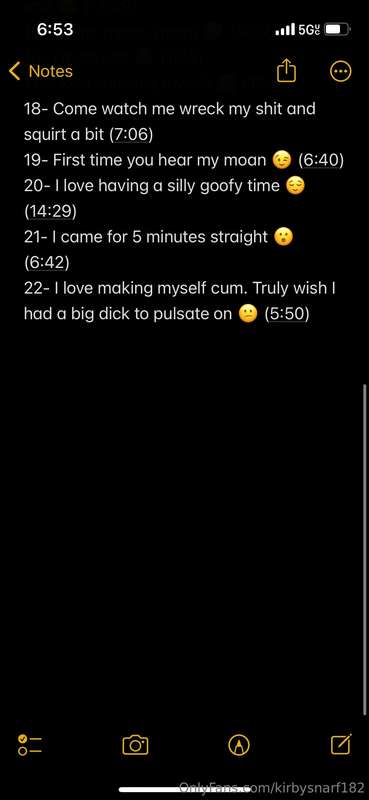The height and width of the screenshot is (800, 369).
Task: Tap the underlined 7:06 time link
Action: (x=131, y=134)
